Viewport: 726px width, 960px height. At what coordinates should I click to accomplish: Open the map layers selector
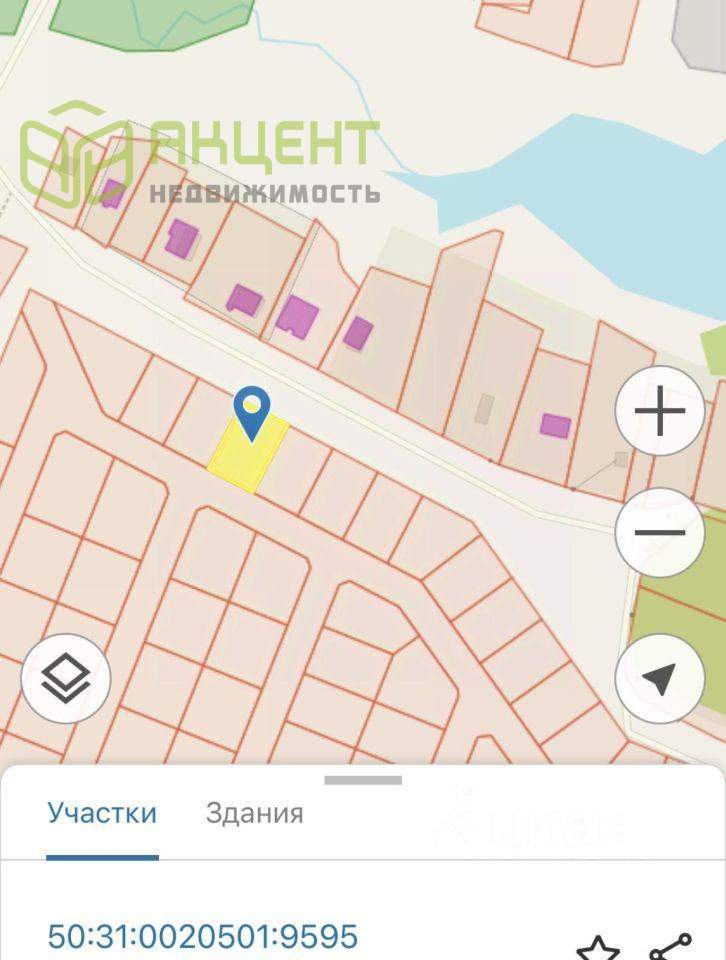coord(66,680)
